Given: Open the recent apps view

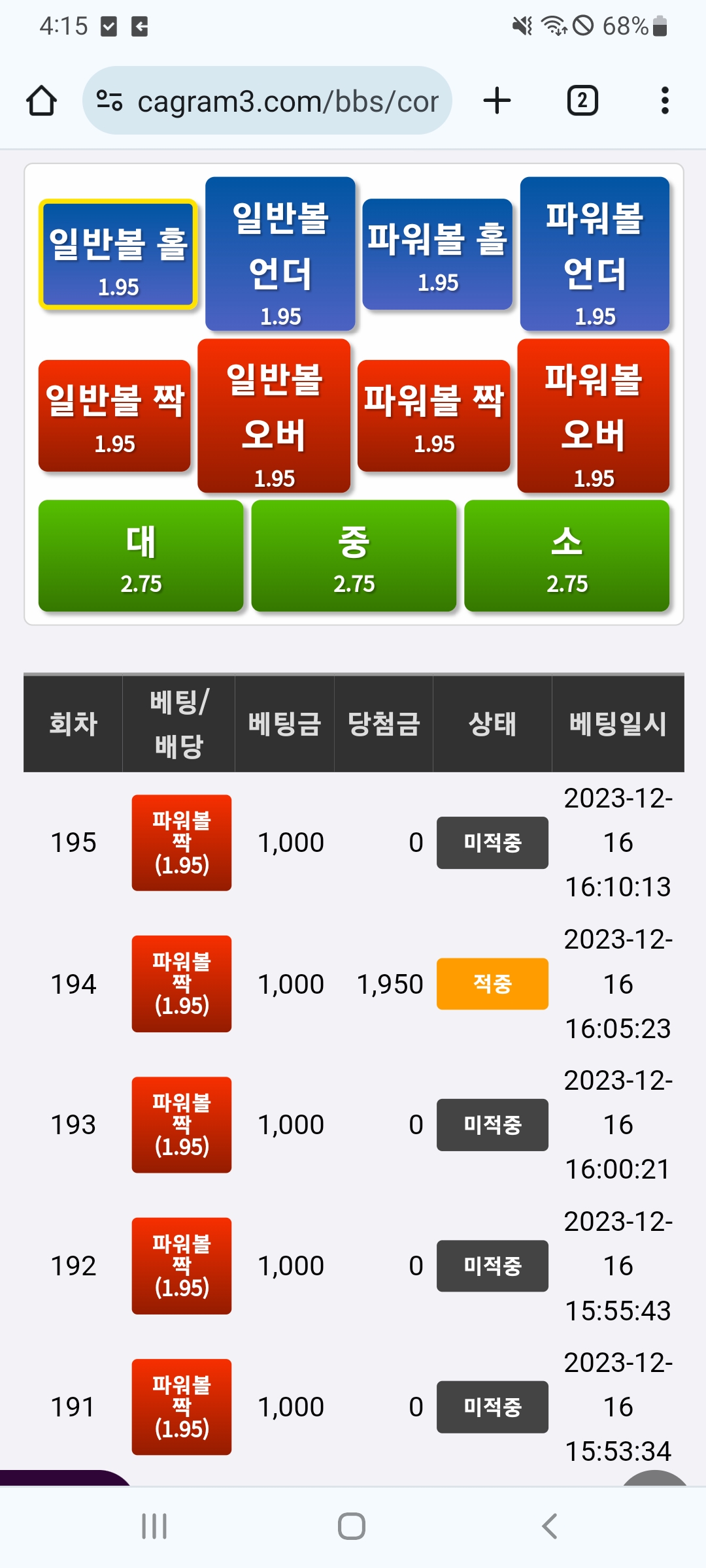Looking at the screenshot, I should click(154, 1526).
